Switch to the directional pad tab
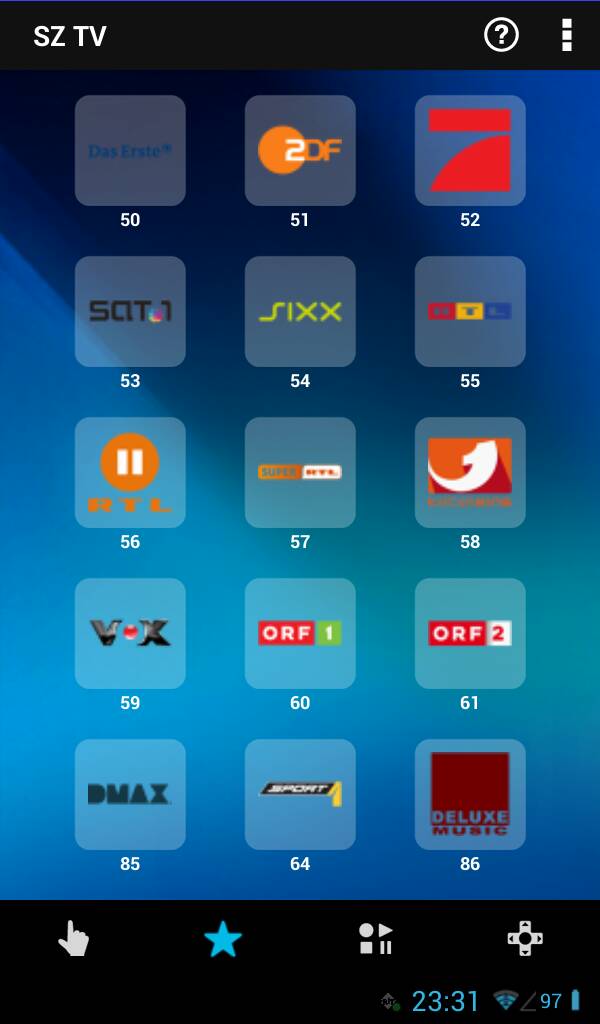Screen dimensions: 600x1024 pos(525,939)
